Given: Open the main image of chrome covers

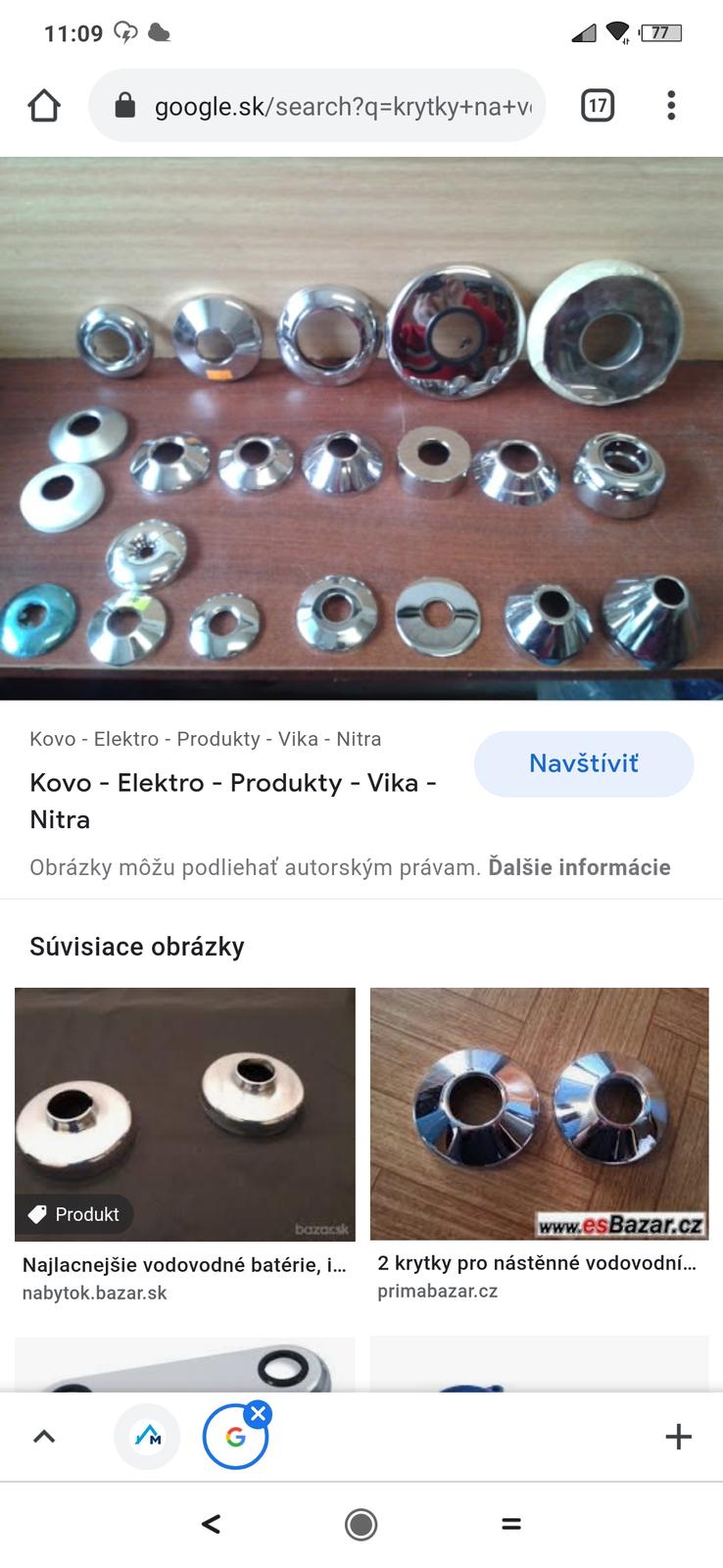Looking at the screenshot, I should tap(361, 428).
